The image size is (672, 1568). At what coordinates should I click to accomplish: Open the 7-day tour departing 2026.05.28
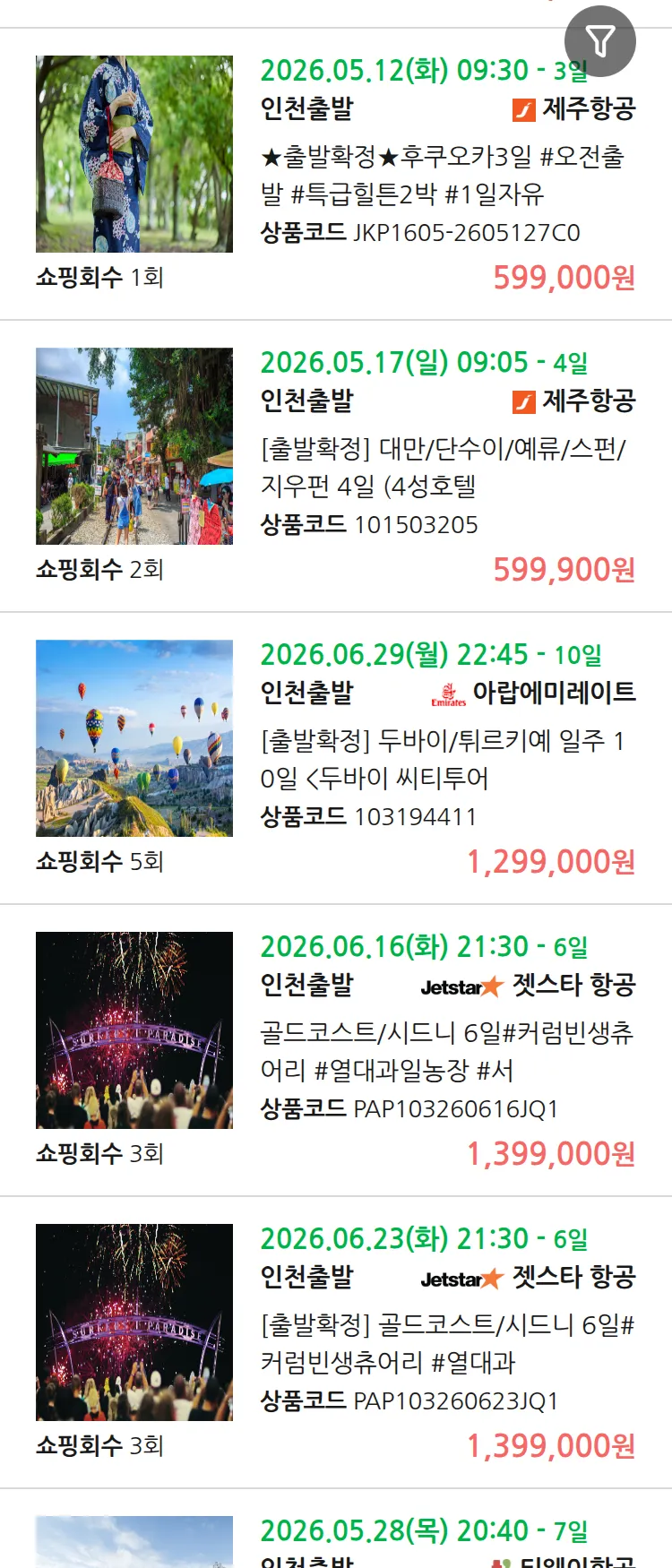[423, 1534]
